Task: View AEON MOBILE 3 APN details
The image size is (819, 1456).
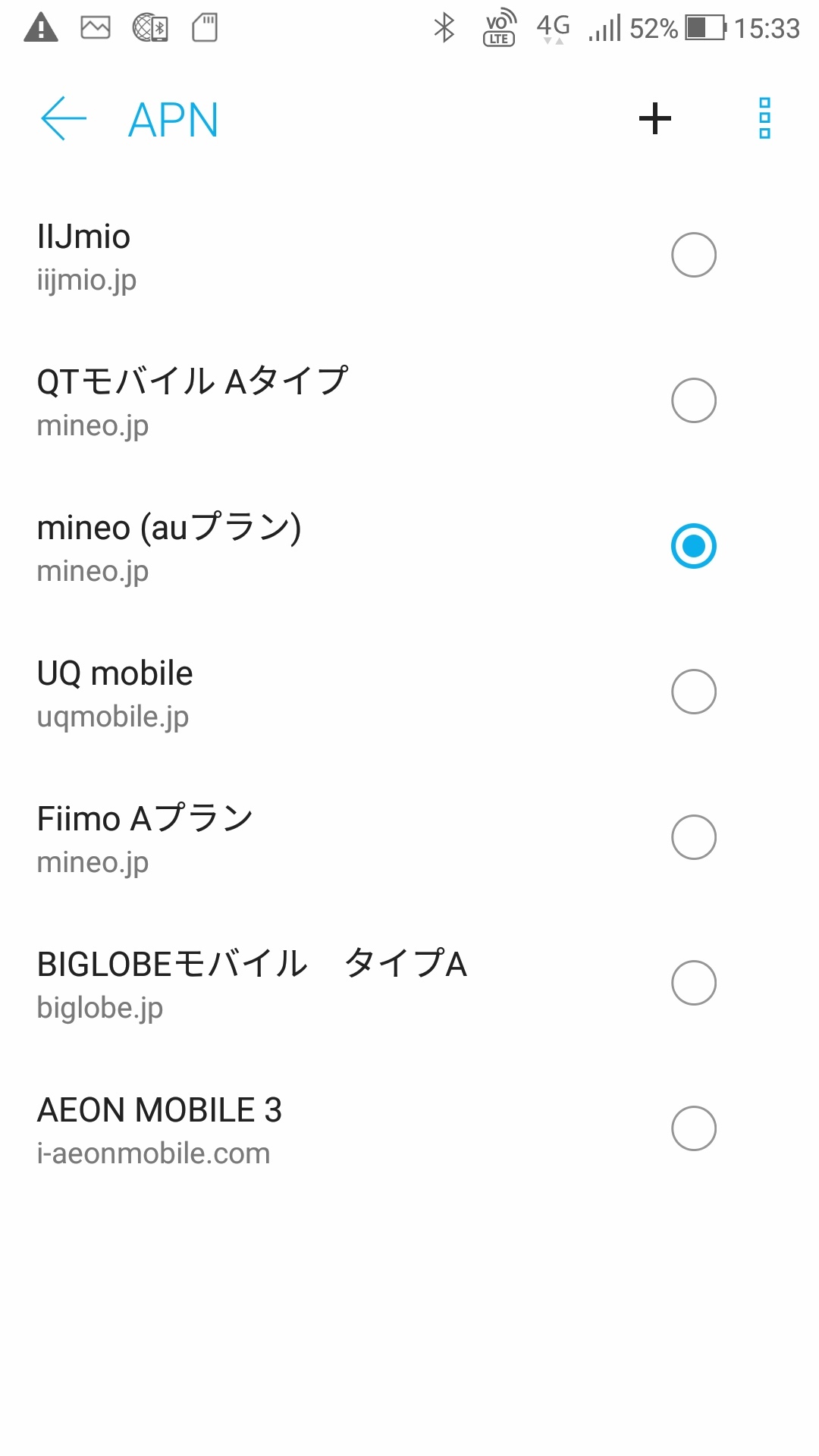Action: [159, 1130]
